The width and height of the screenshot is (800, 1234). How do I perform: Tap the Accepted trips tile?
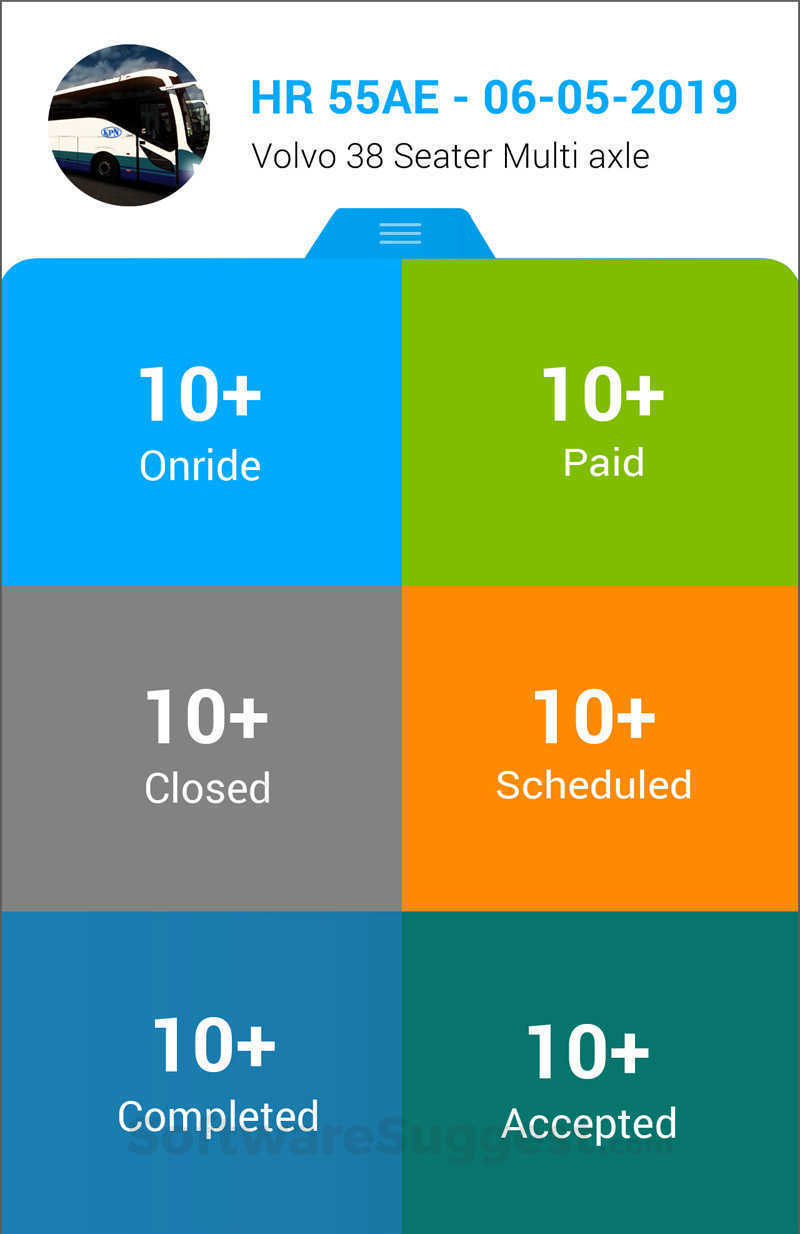tap(601, 1072)
